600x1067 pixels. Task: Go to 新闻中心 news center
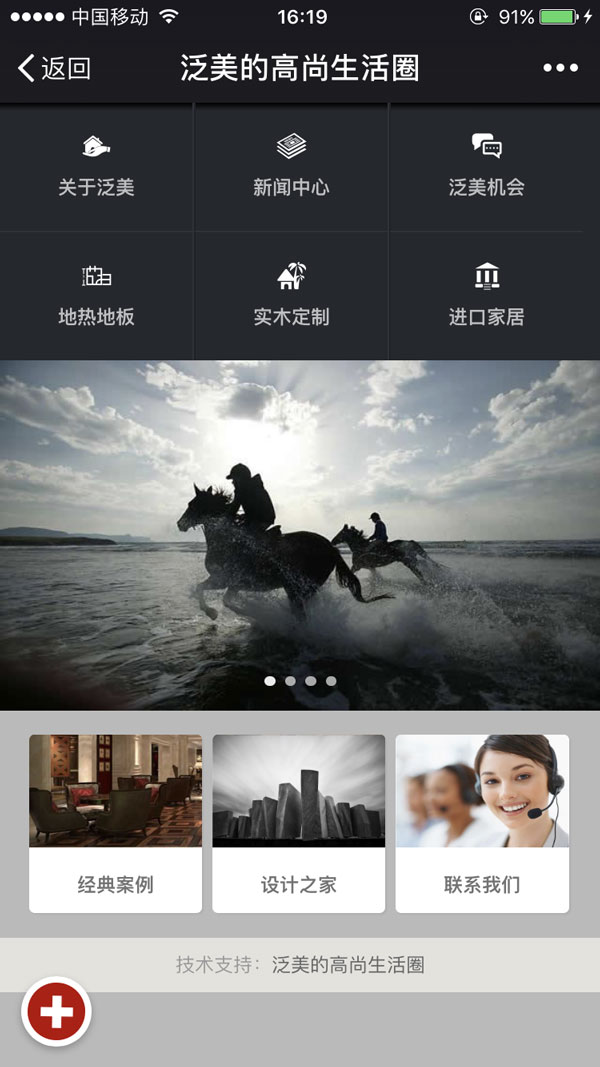point(291,167)
